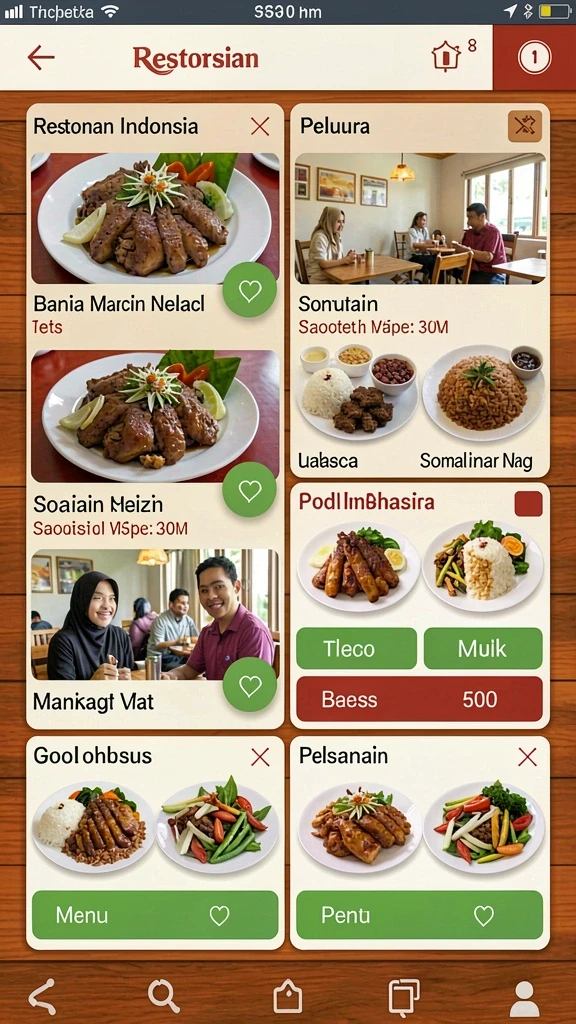Tap the green Pentu button
The height and width of the screenshot is (1024, 576).
point(419,915)
